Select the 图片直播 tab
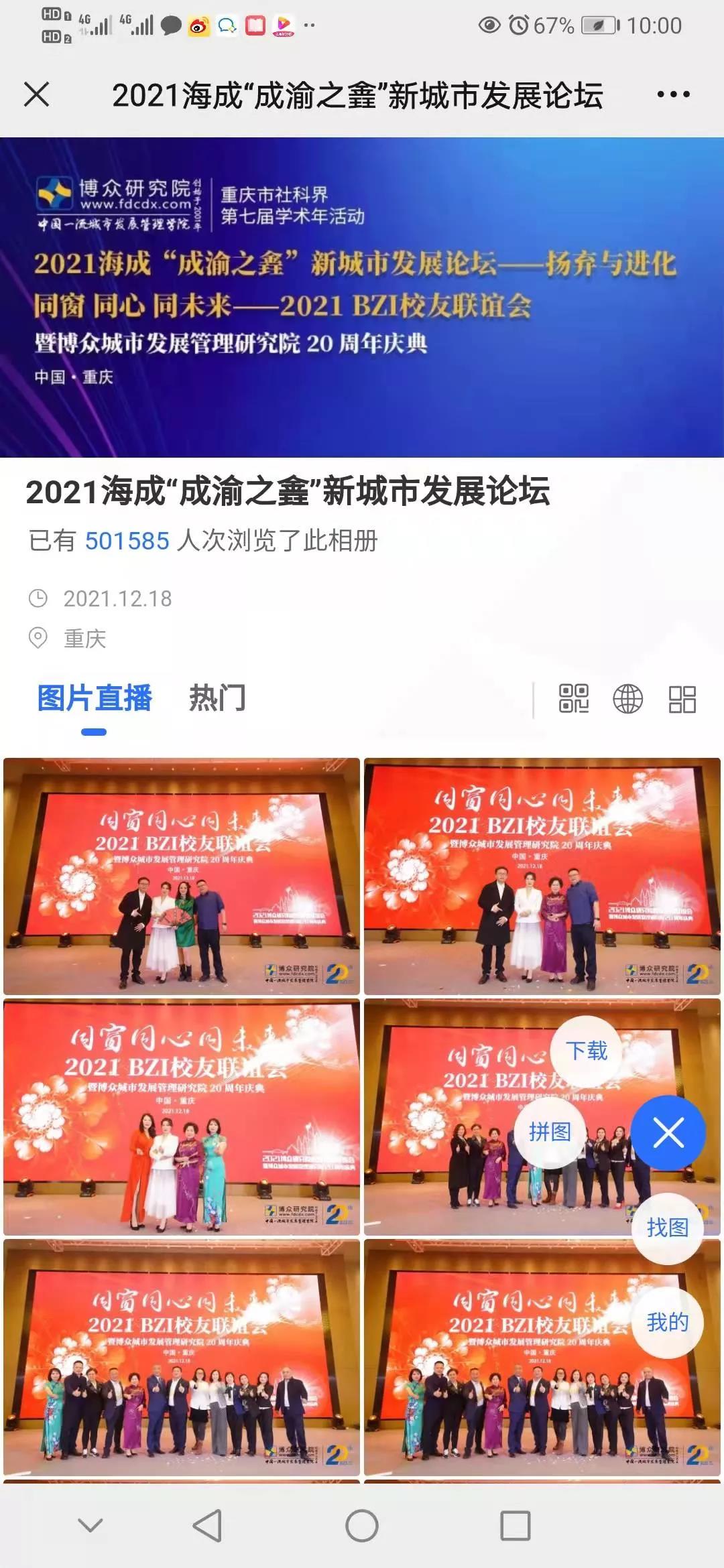Screen dimensions: 724x1568 pos(95,698)
